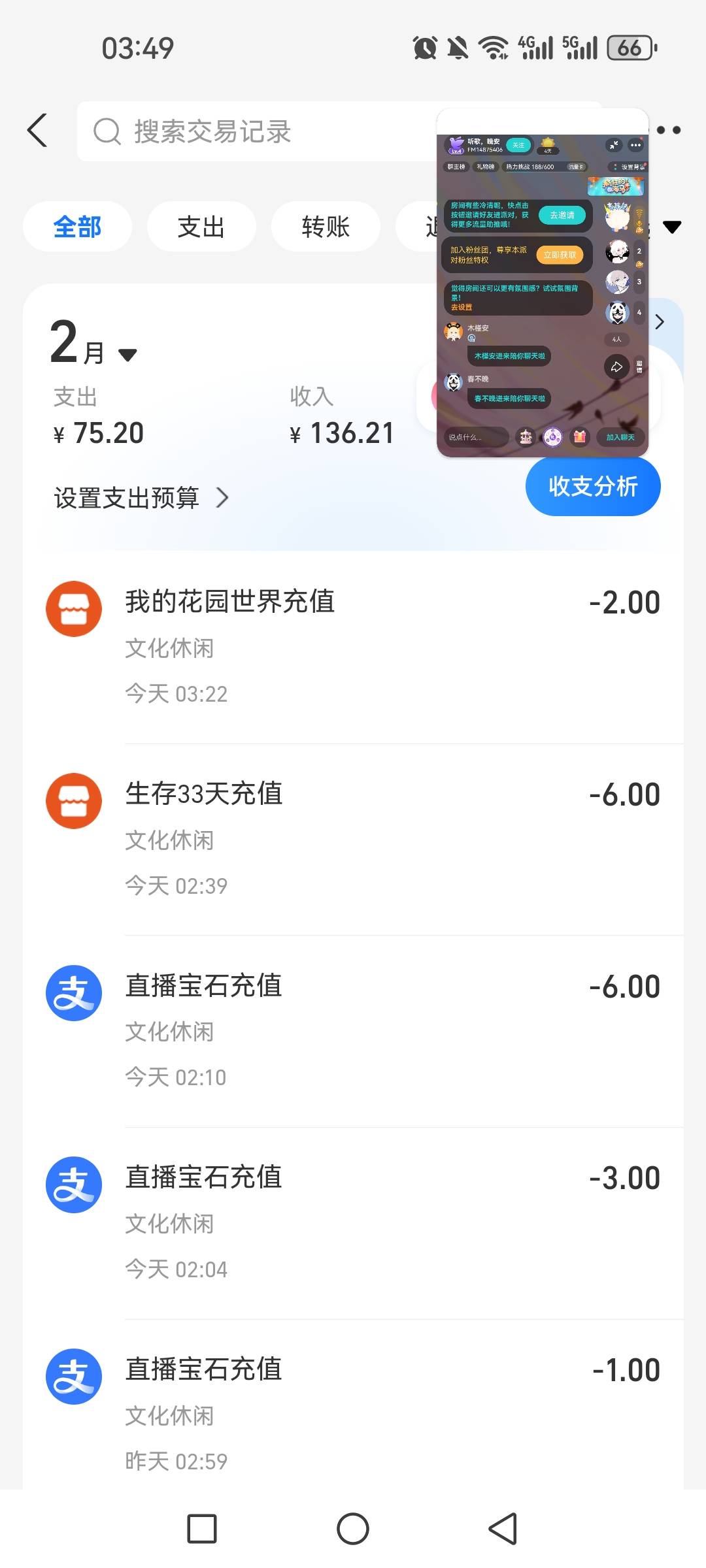Open 设置支出预算

click(x=141, y=498)
